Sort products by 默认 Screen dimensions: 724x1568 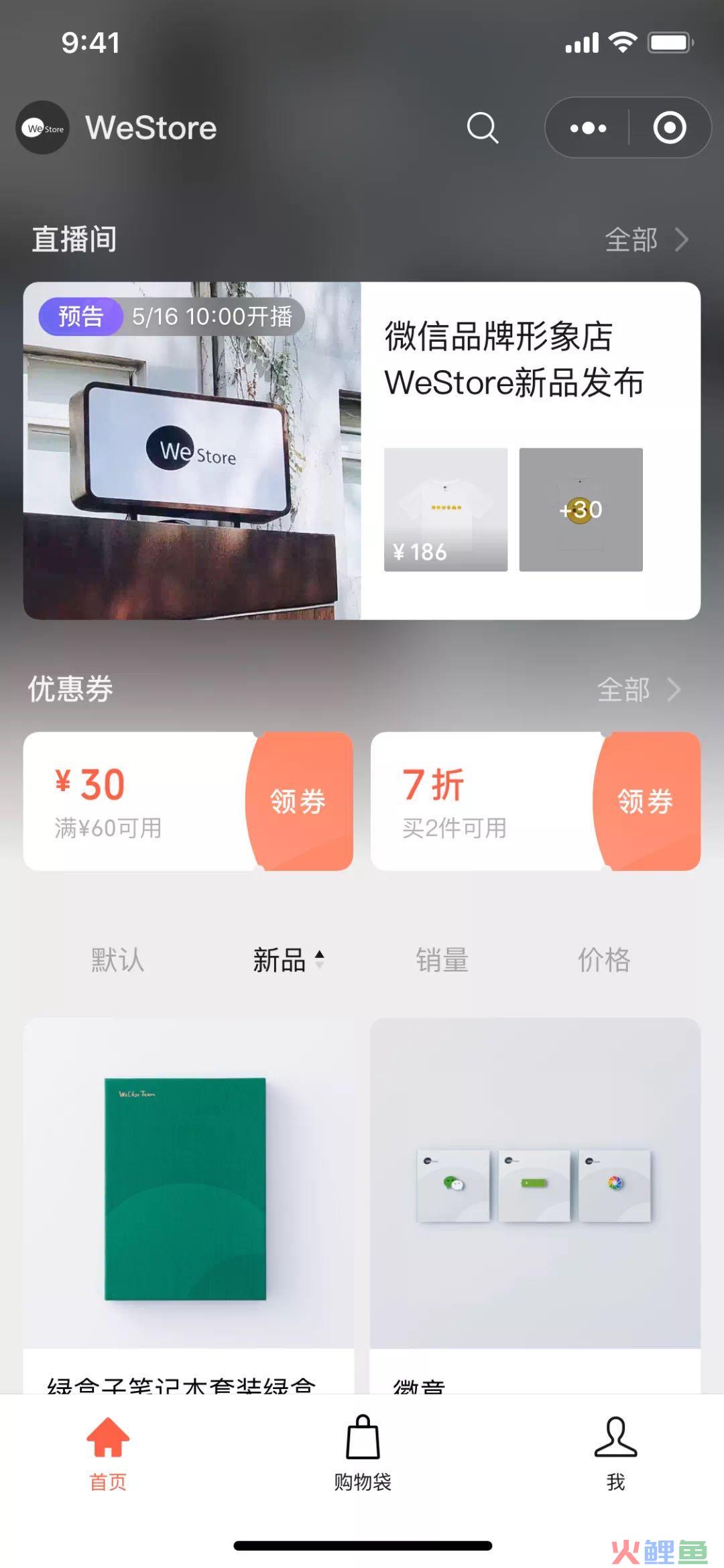pyautogui.click(x=117, y=960)
